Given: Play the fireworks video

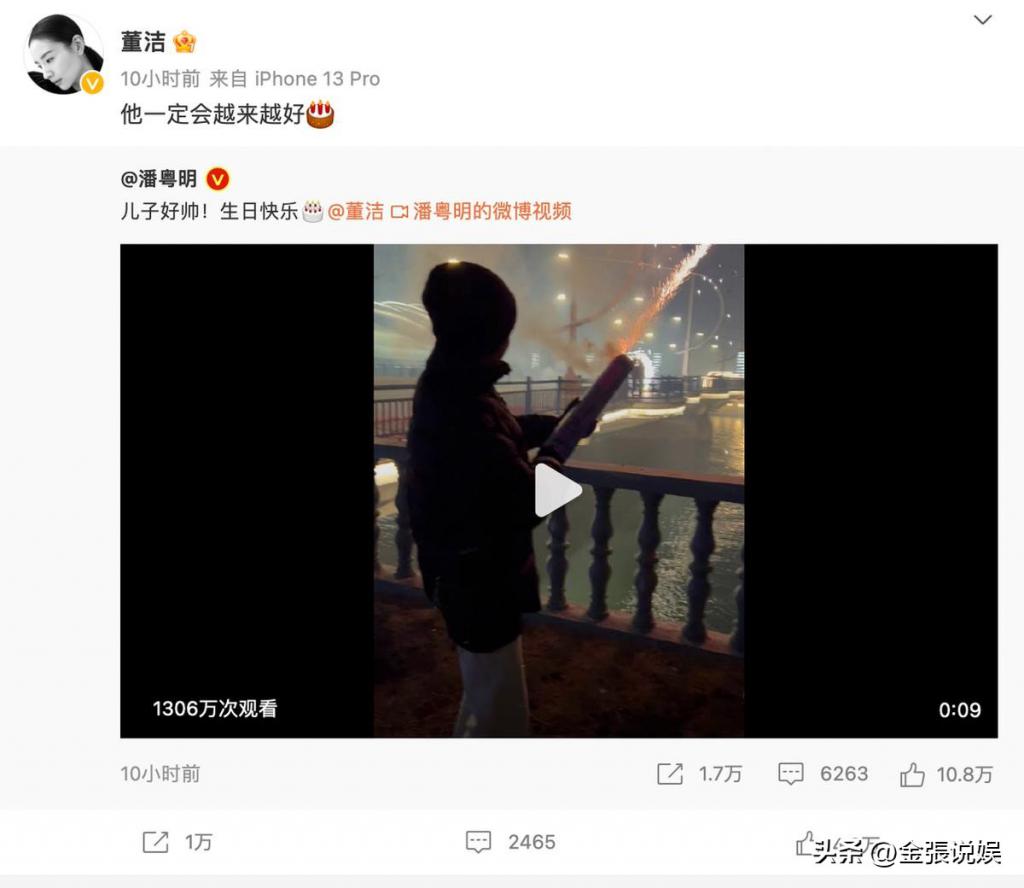Looking at the screenshot, I should pyautogui.click(x=557, y=490).
